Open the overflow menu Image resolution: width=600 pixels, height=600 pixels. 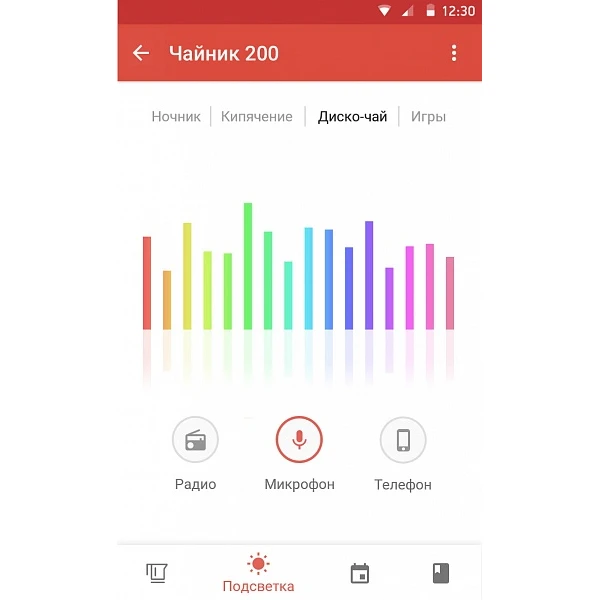454,53
